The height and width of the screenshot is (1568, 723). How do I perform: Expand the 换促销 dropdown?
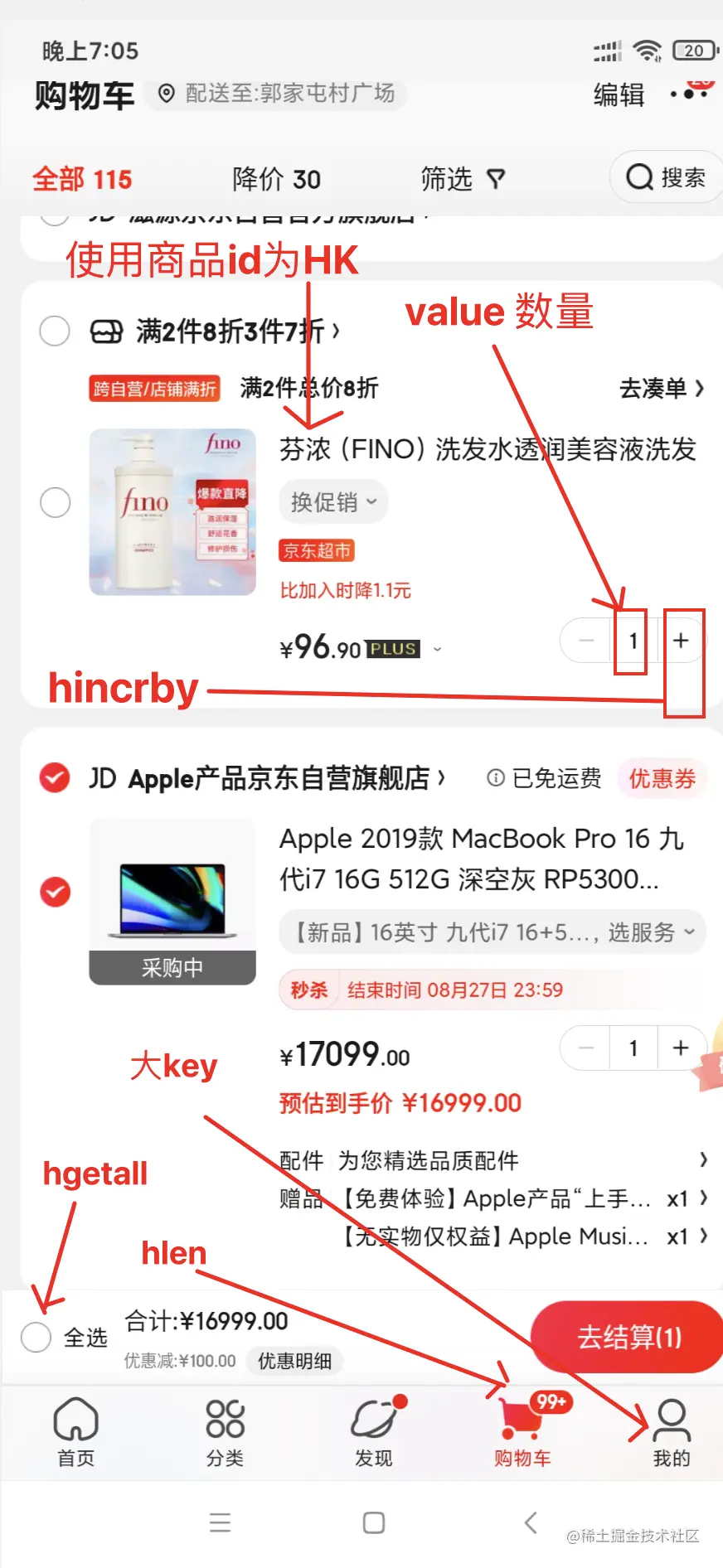(x=333, y=502)
